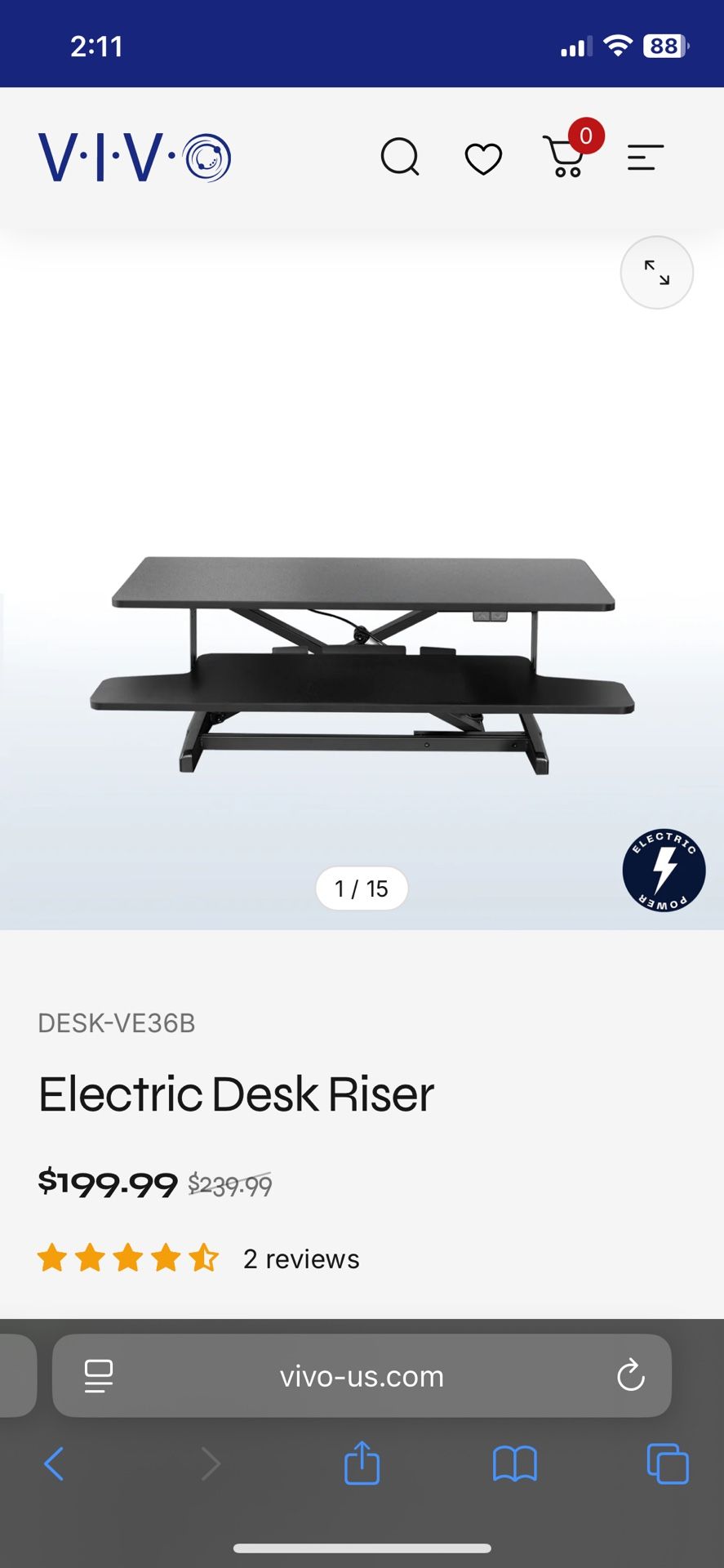724x1568 pixels.
Task: Open Safari page settings menu
Action: pyautogui.click(x=99, y=1376)
